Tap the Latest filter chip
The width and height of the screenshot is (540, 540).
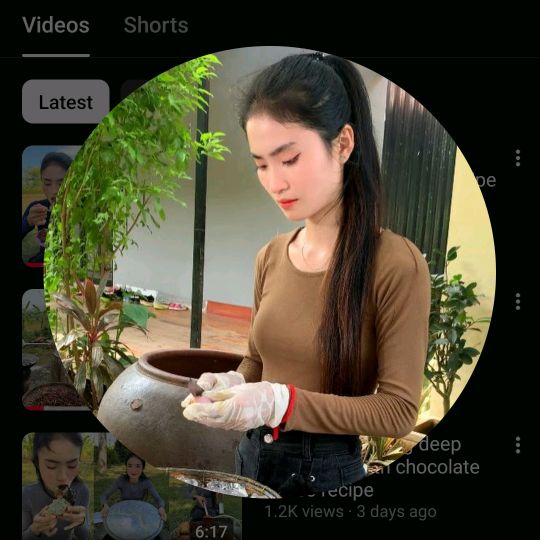(66, 102)
